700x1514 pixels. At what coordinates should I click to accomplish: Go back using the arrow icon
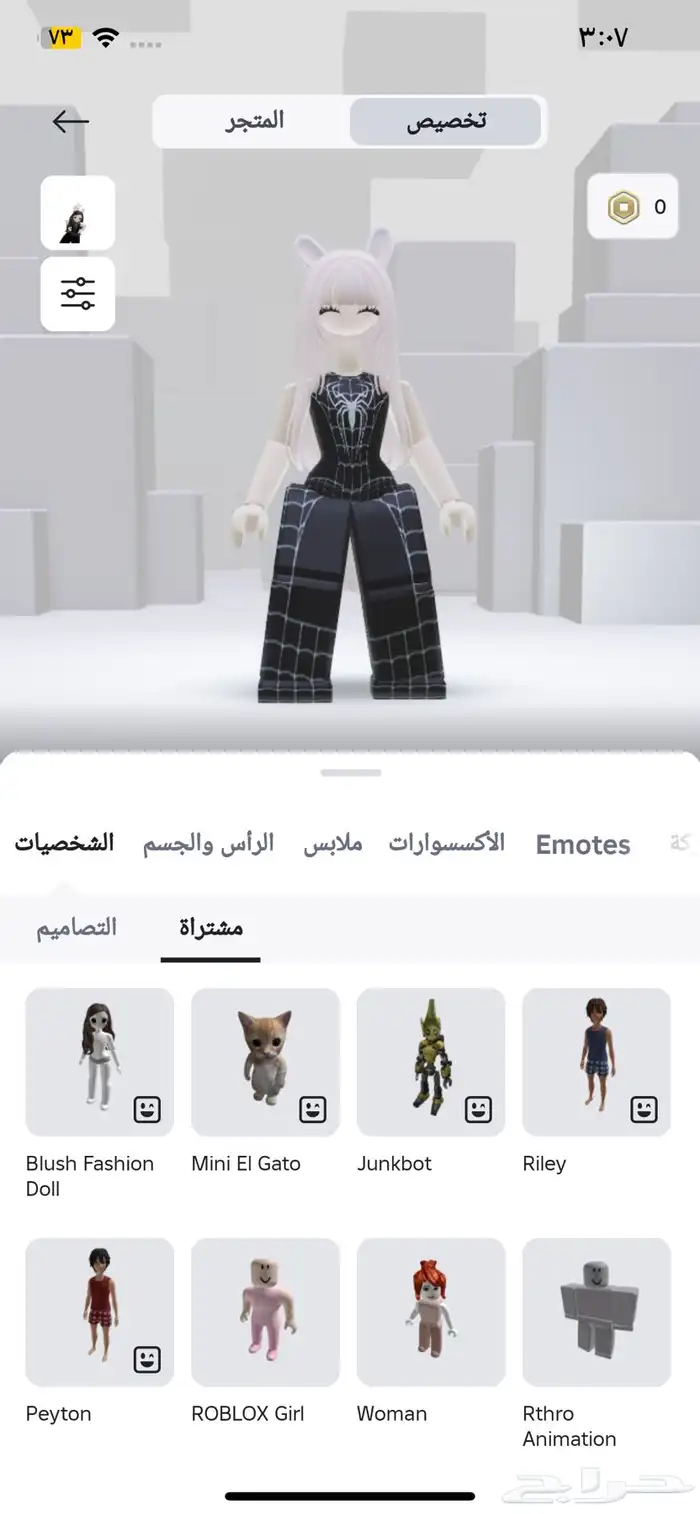[x=71, y=122]
